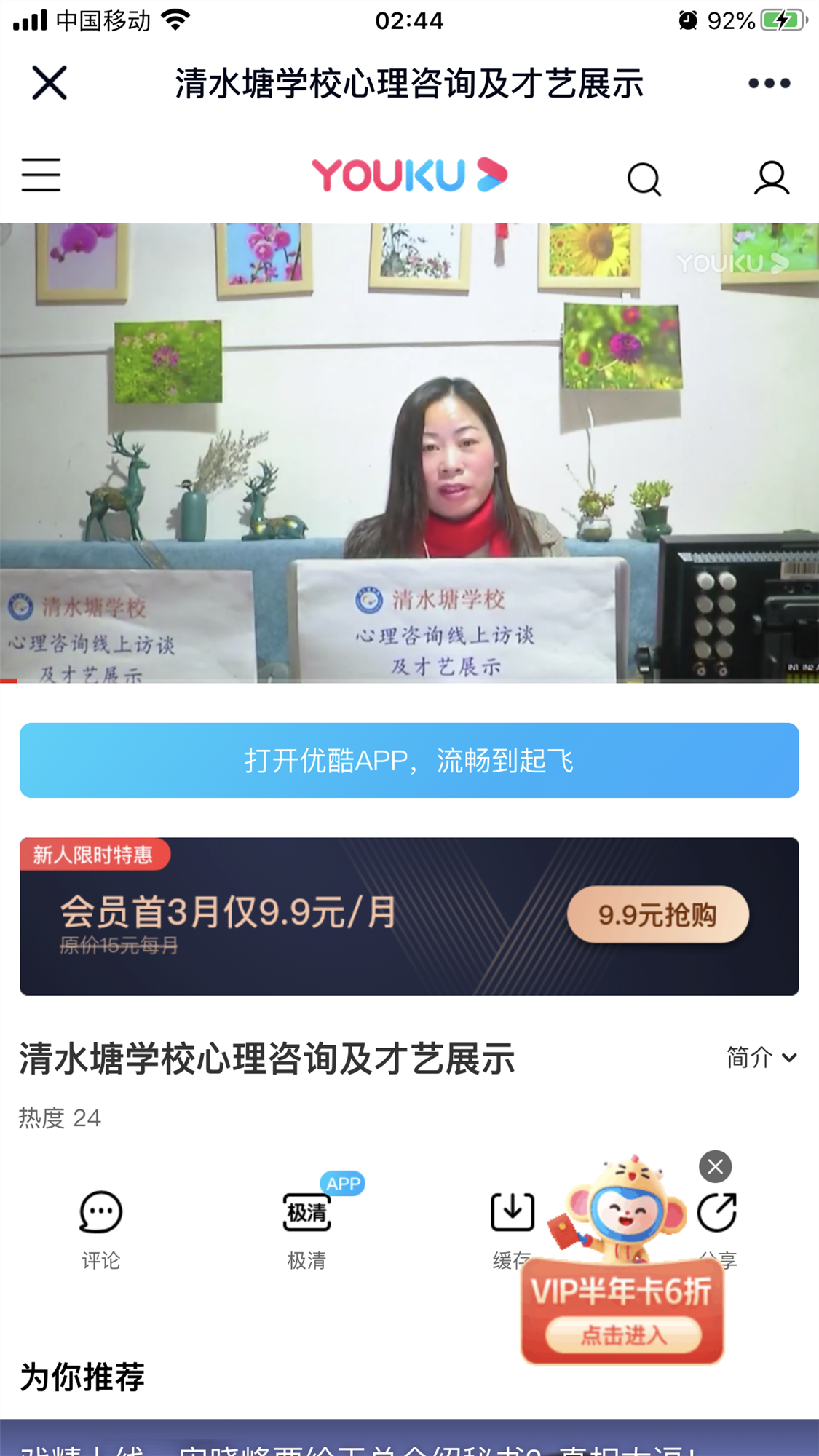819x1456 pixels.
Task: Close the web page with the X
Action: pyautogui.click(x=50, y=82)
